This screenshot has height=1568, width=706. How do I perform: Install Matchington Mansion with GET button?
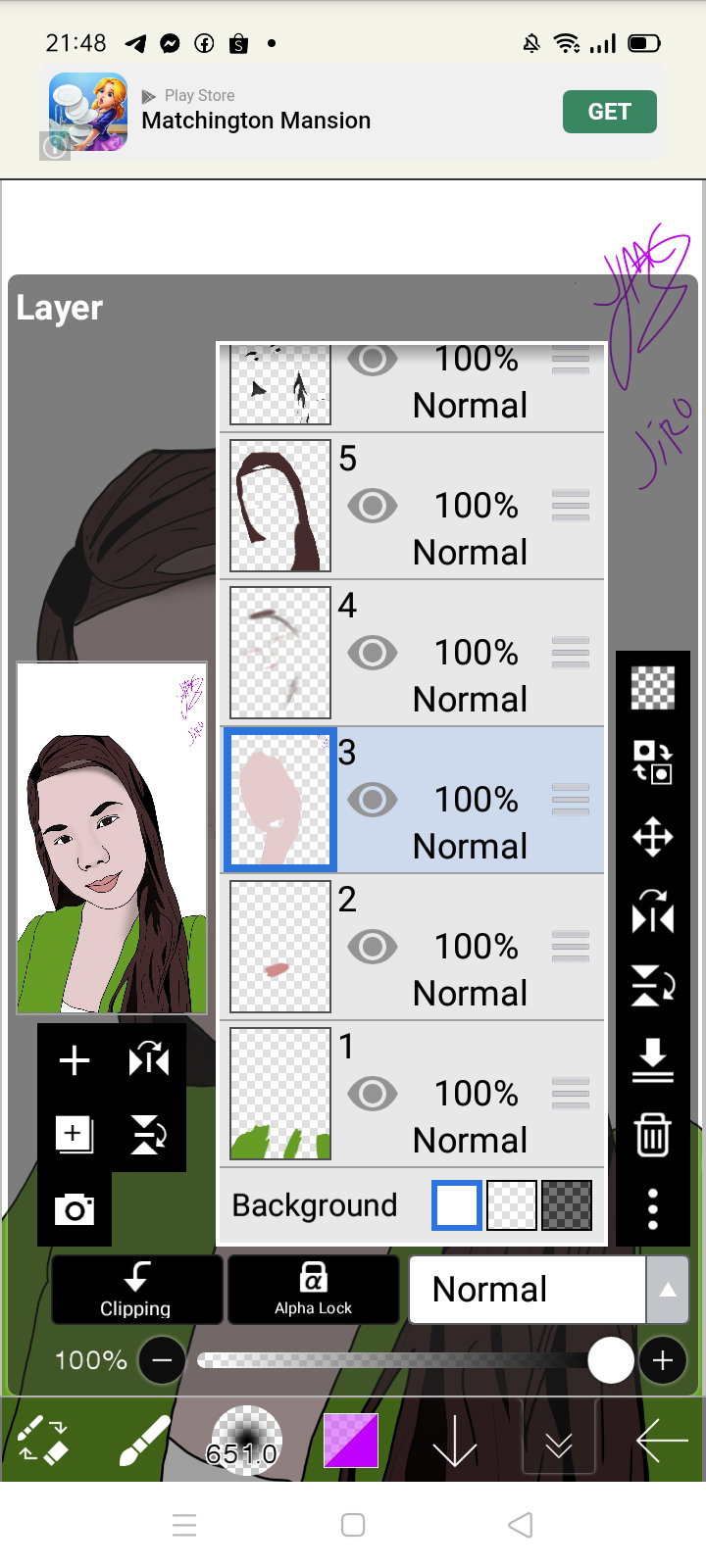tap(609, 112)
